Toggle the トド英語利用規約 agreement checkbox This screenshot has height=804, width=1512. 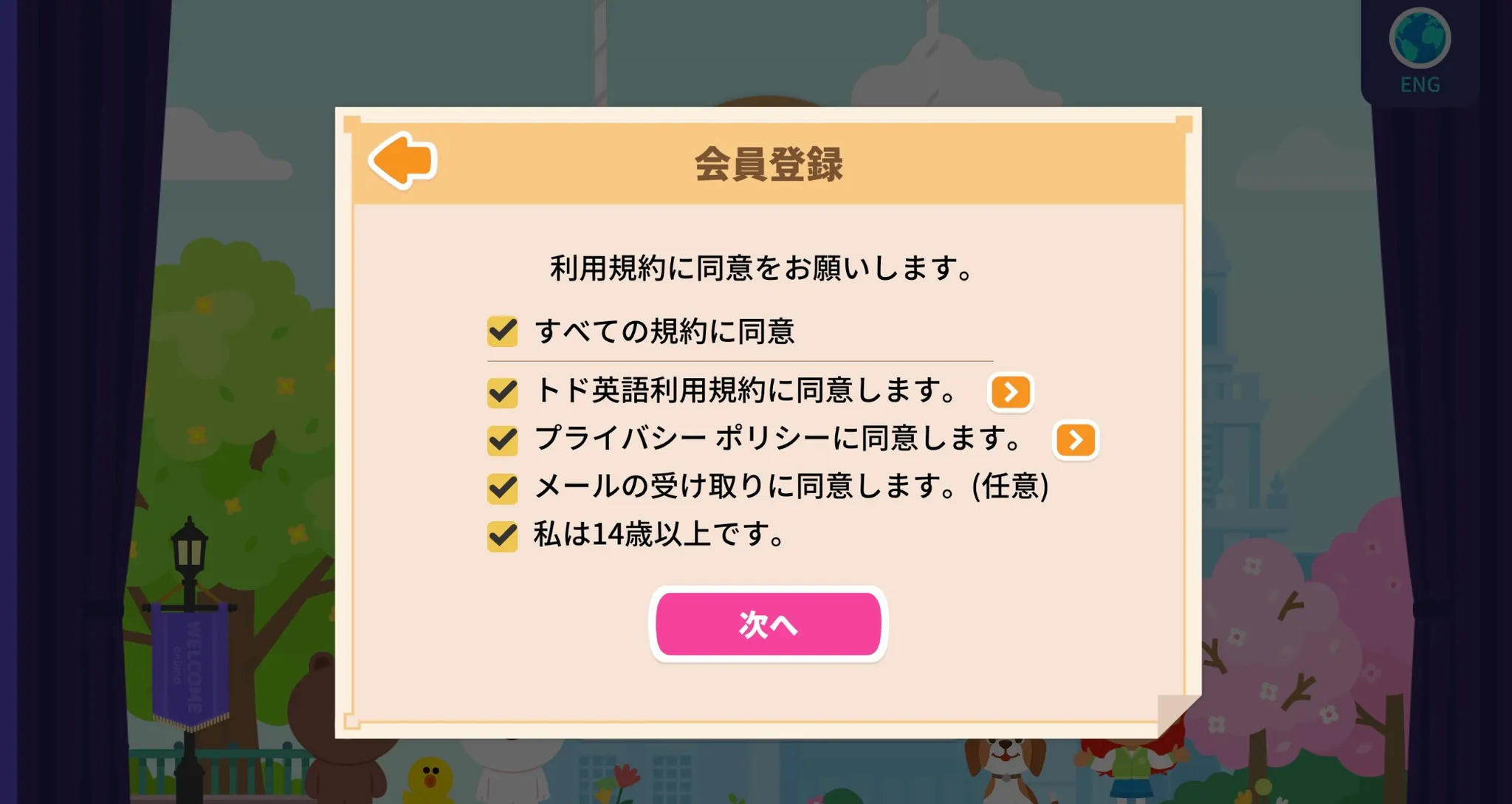pyautogui.click(x=502, y=392)
